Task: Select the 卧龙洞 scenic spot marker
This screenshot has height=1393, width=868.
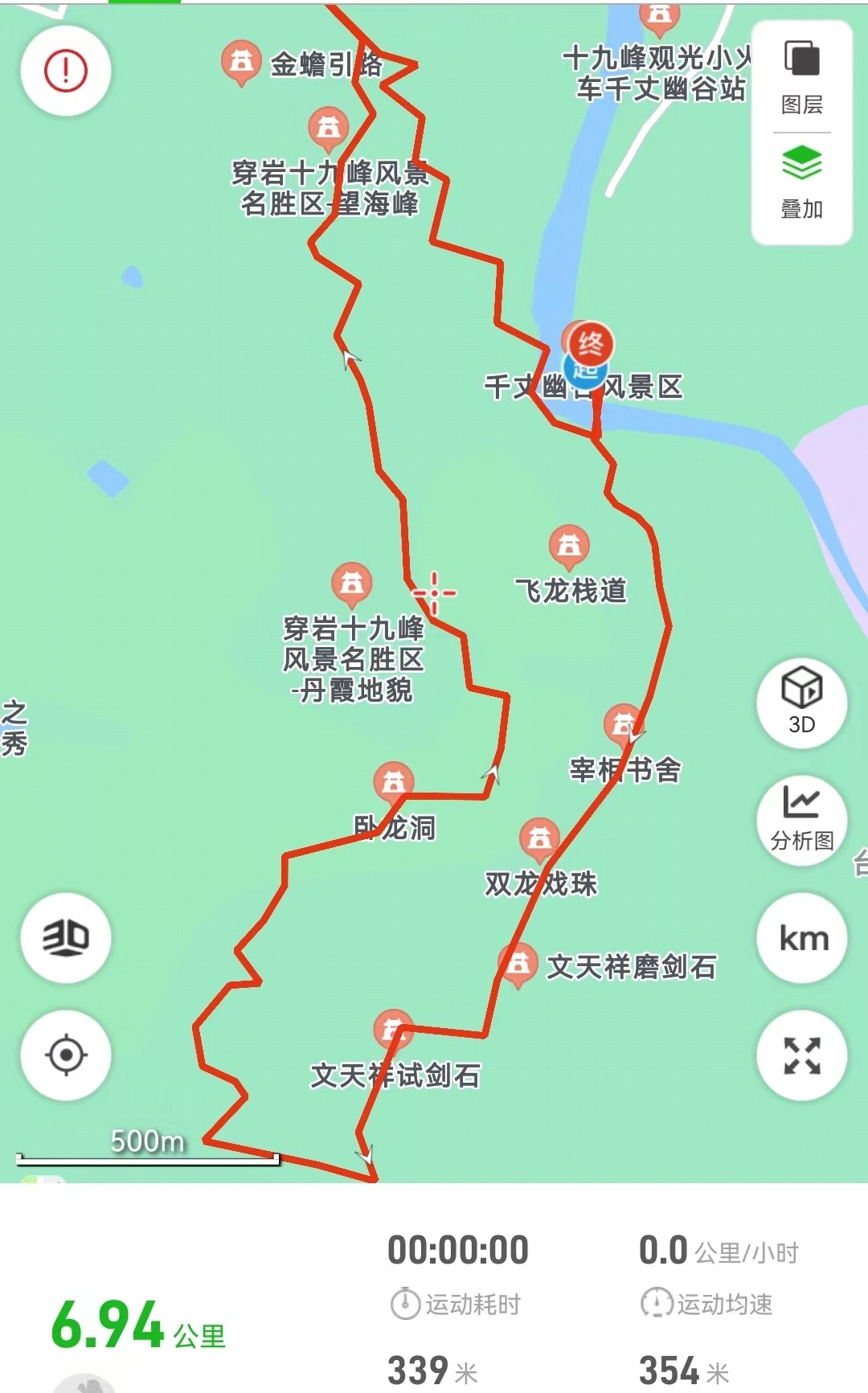Action: (393, 781)
